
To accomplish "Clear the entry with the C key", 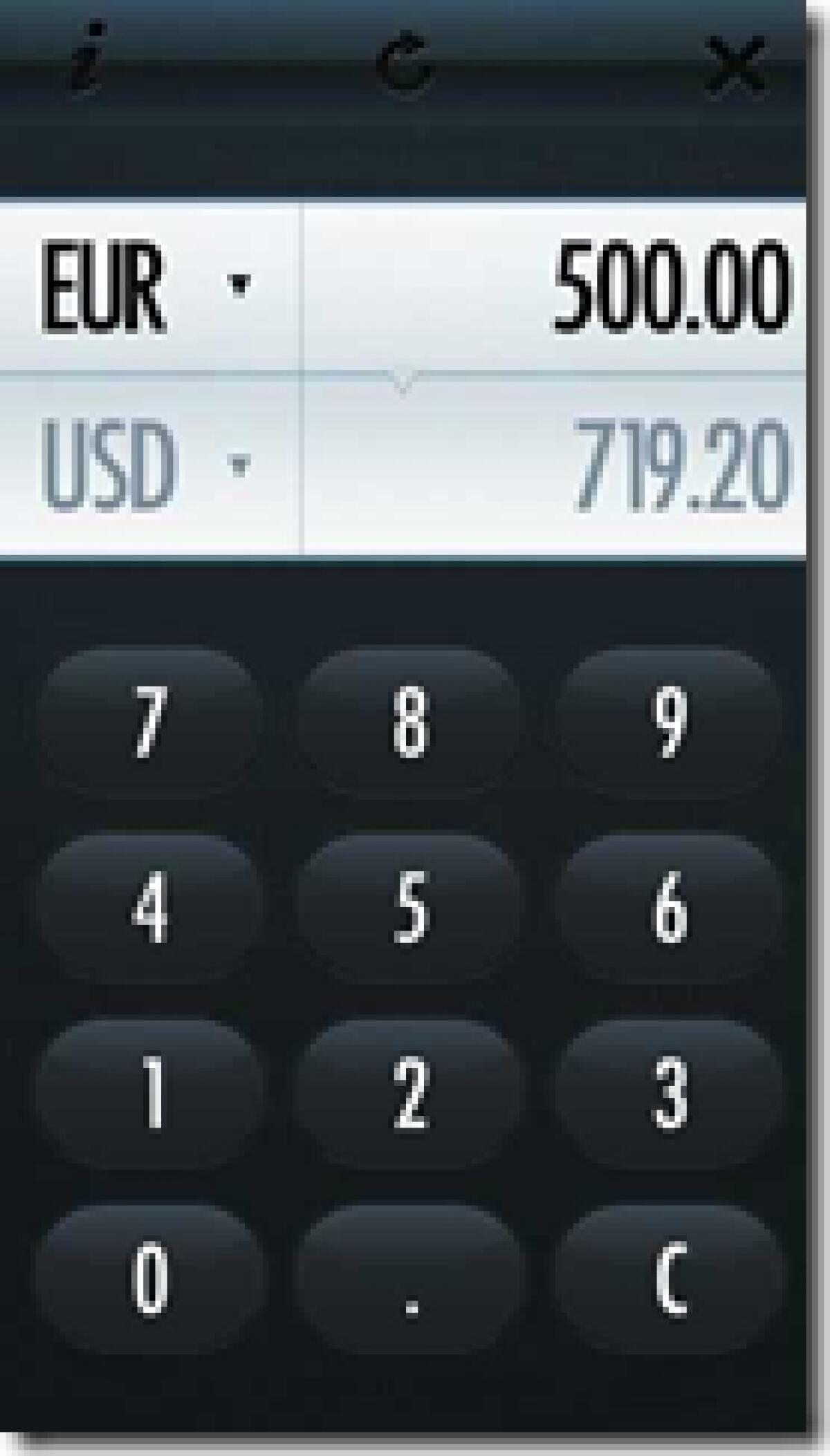I will click(669, 1279).
